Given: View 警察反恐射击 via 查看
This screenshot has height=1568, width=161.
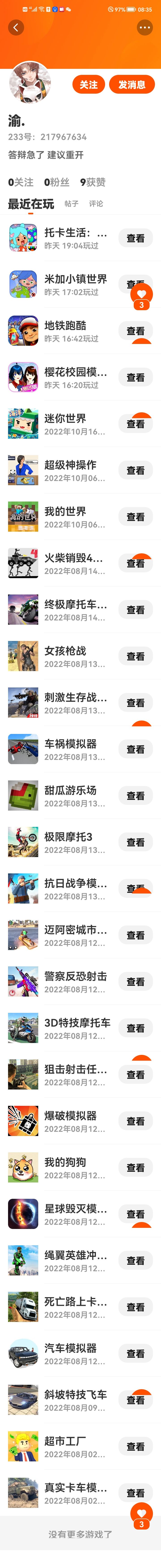Looking at the screenshot, I should [x=135, y=982].
